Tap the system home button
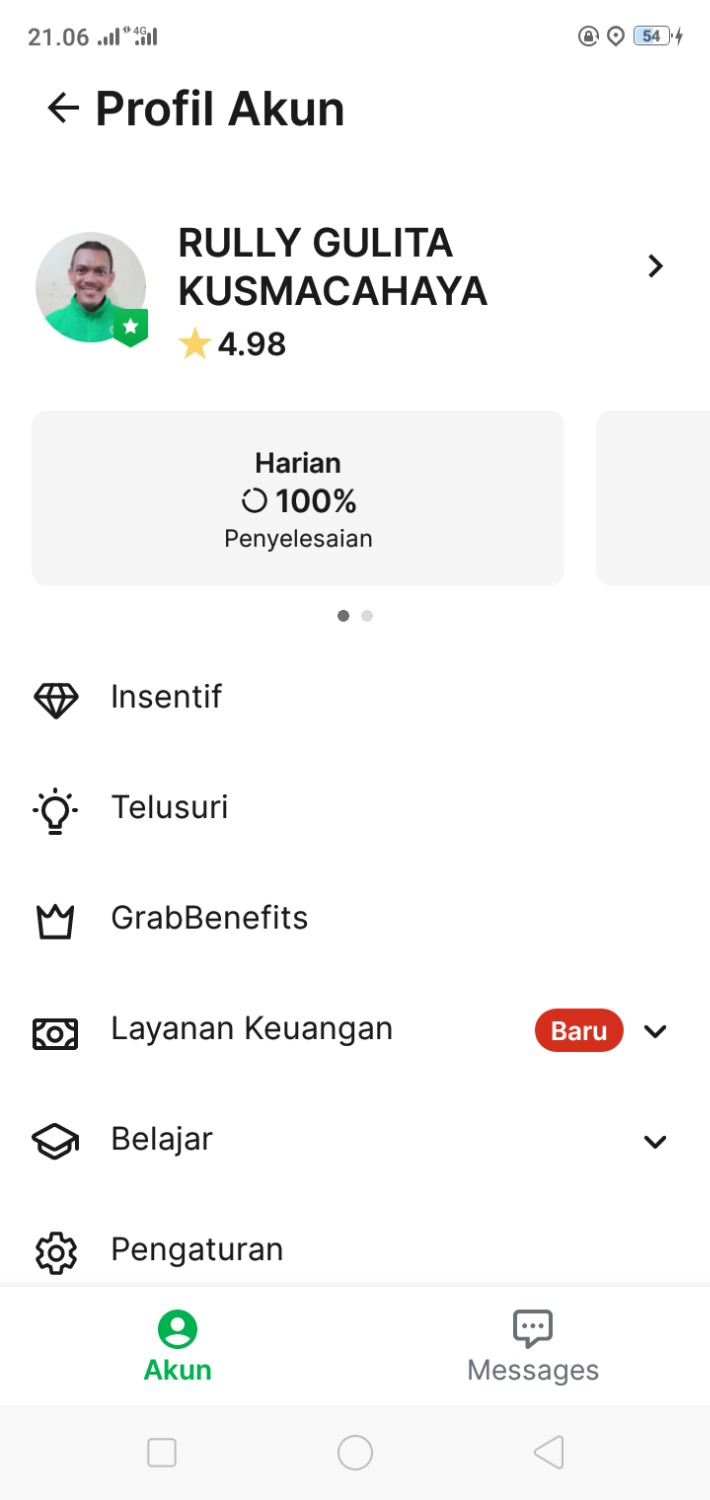Image resolution: width=710 pixels, height=1500 pixels. tap(355, 1452)
